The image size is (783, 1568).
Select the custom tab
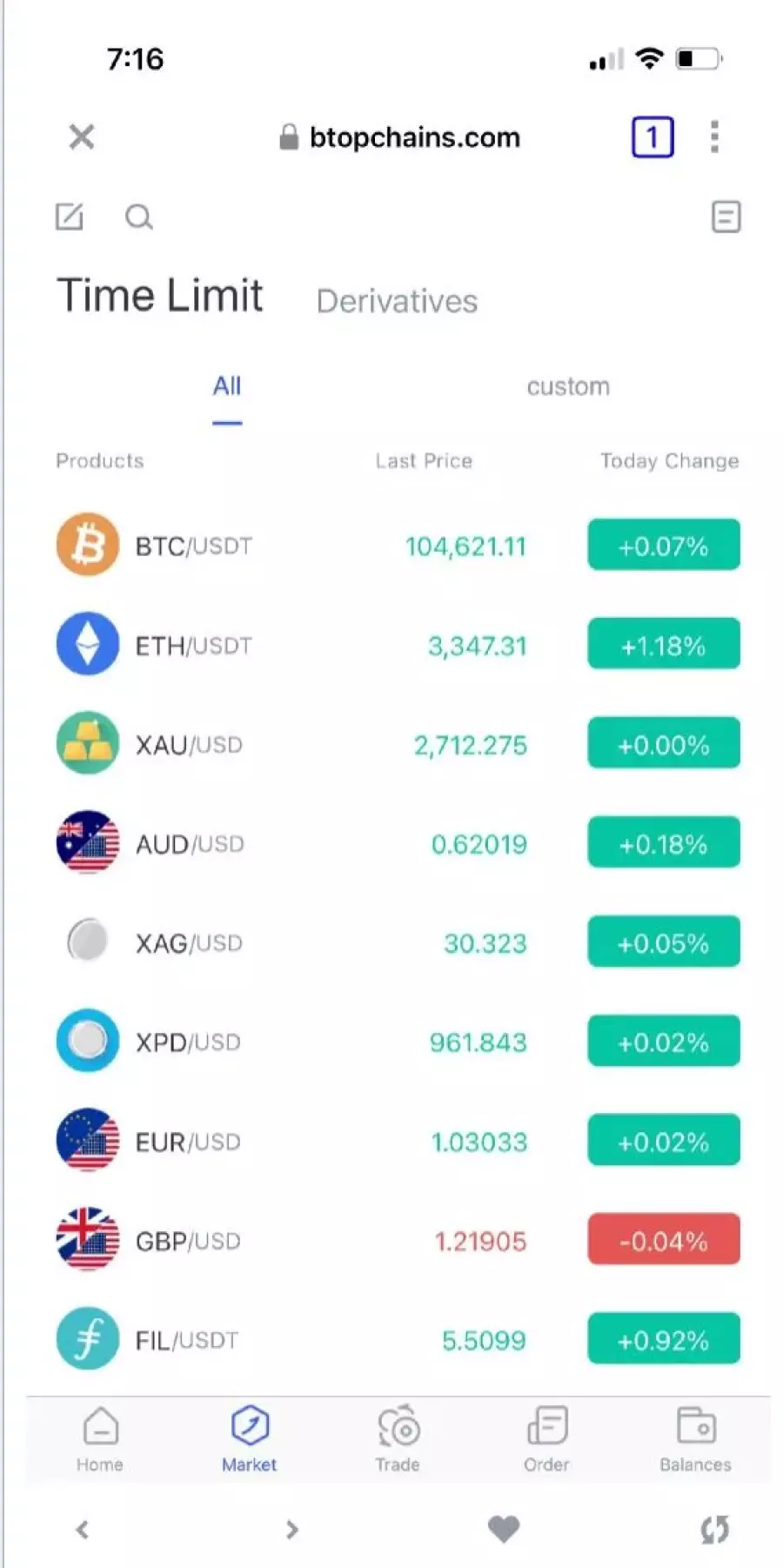coord(568,386)
